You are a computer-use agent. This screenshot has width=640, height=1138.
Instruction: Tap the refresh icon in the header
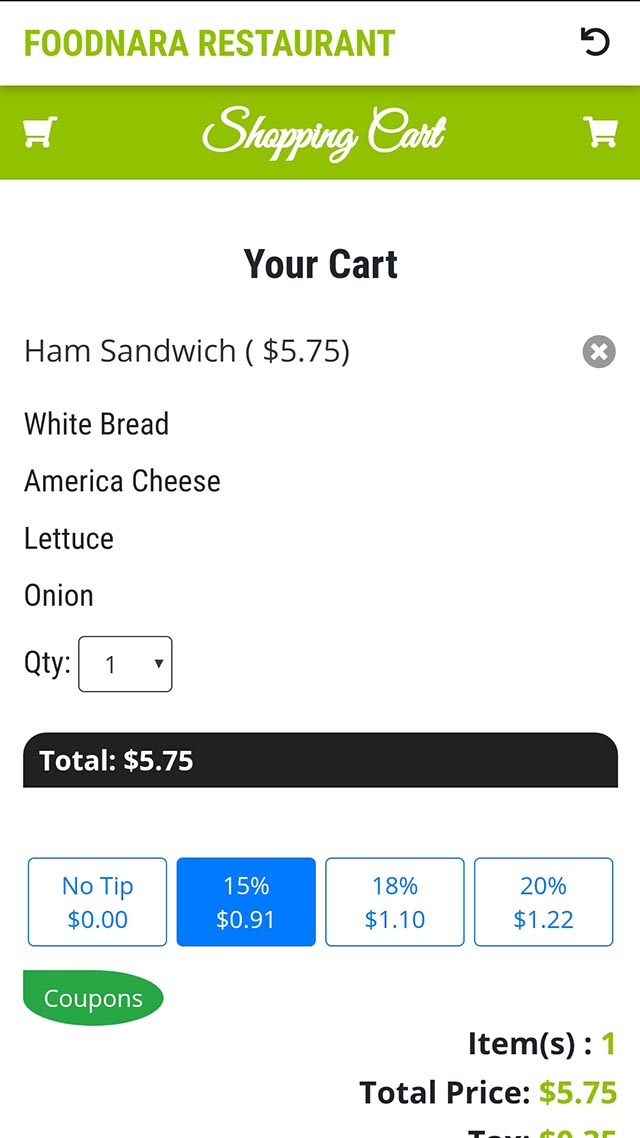coord(595,42)
